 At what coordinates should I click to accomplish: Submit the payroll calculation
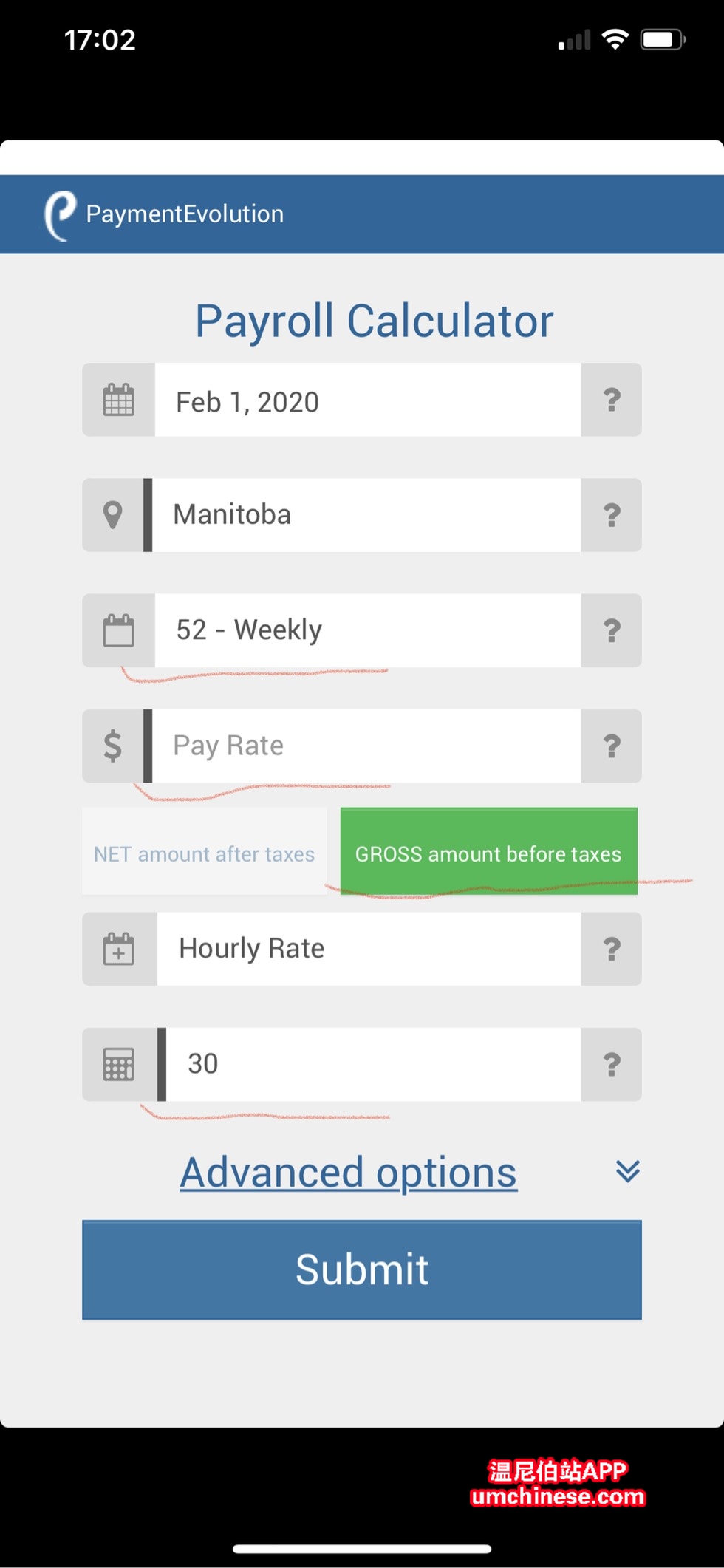pos(361,1269)
